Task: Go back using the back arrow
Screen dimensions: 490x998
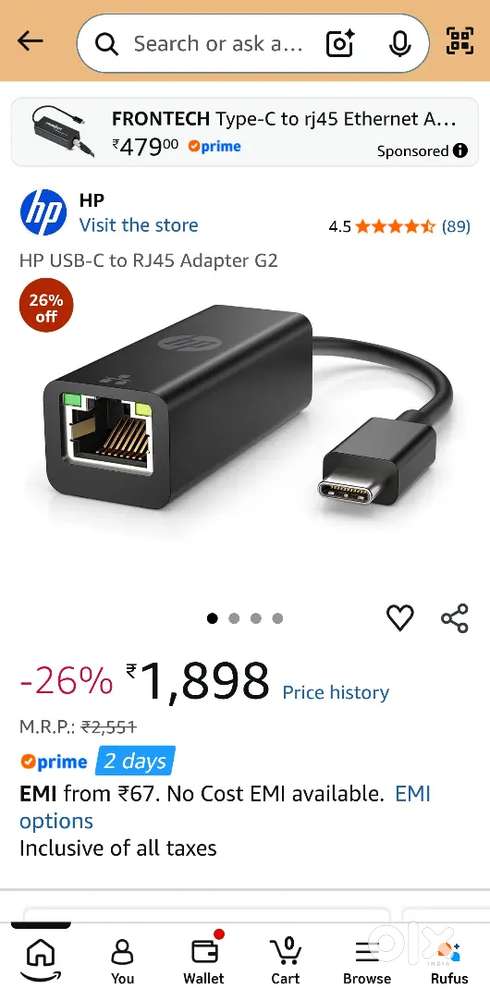Action: coord(30,42)
